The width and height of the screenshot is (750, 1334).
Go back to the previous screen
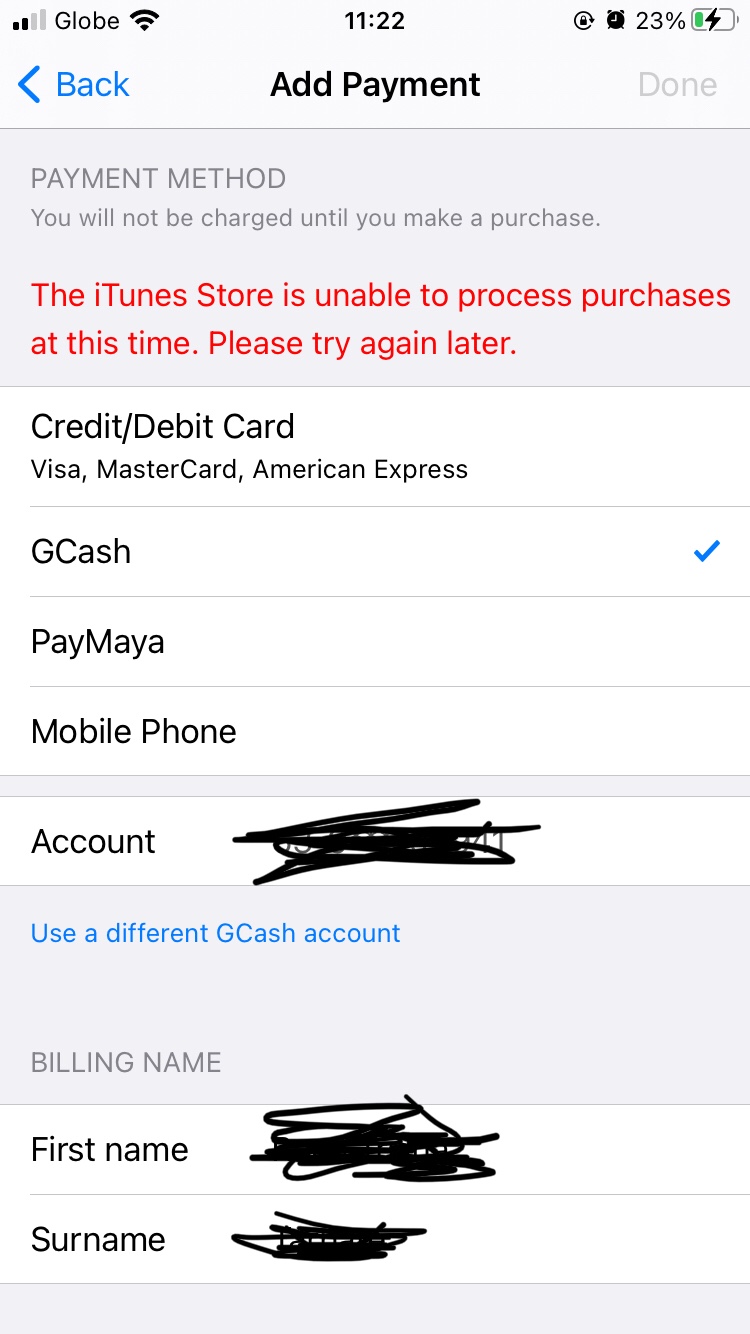click(74, 85)
